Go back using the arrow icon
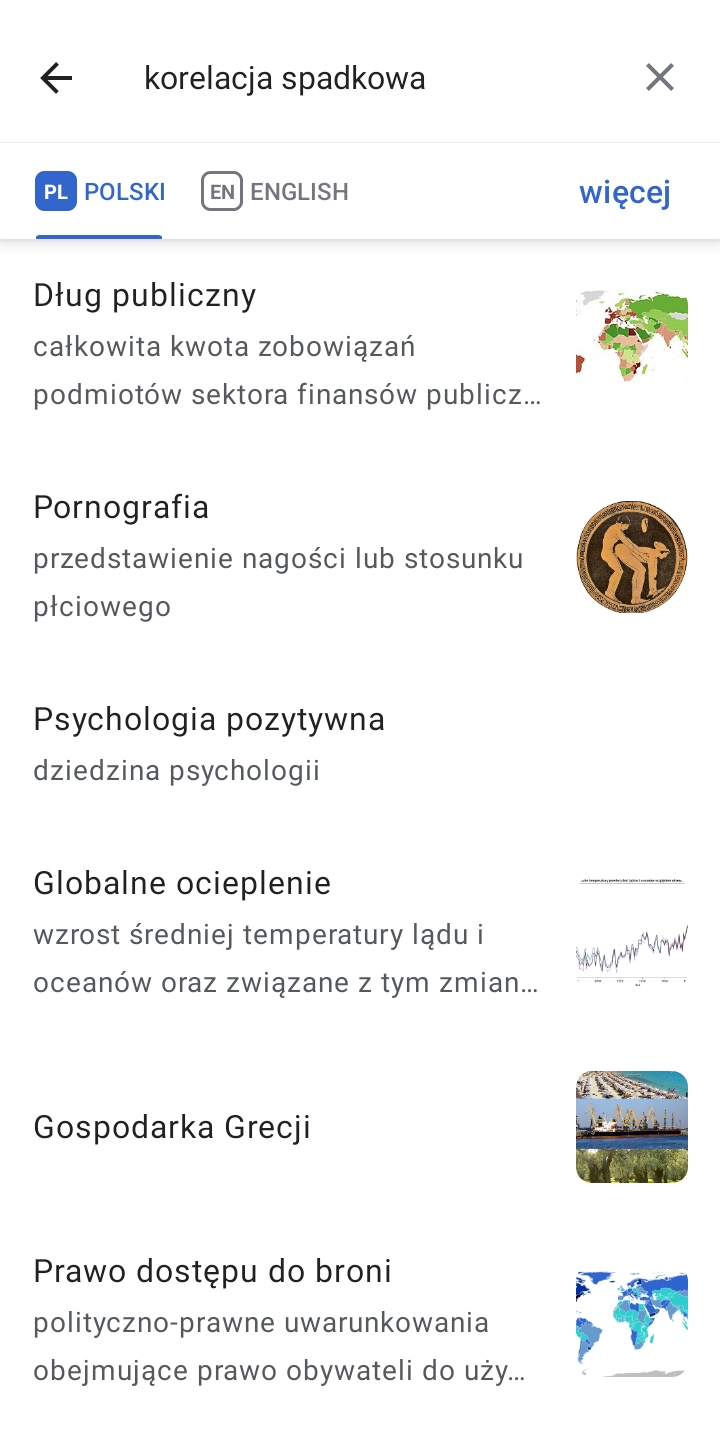Image resolution: width=720 pixels, height=1449 pixels. tap(56, 78)
